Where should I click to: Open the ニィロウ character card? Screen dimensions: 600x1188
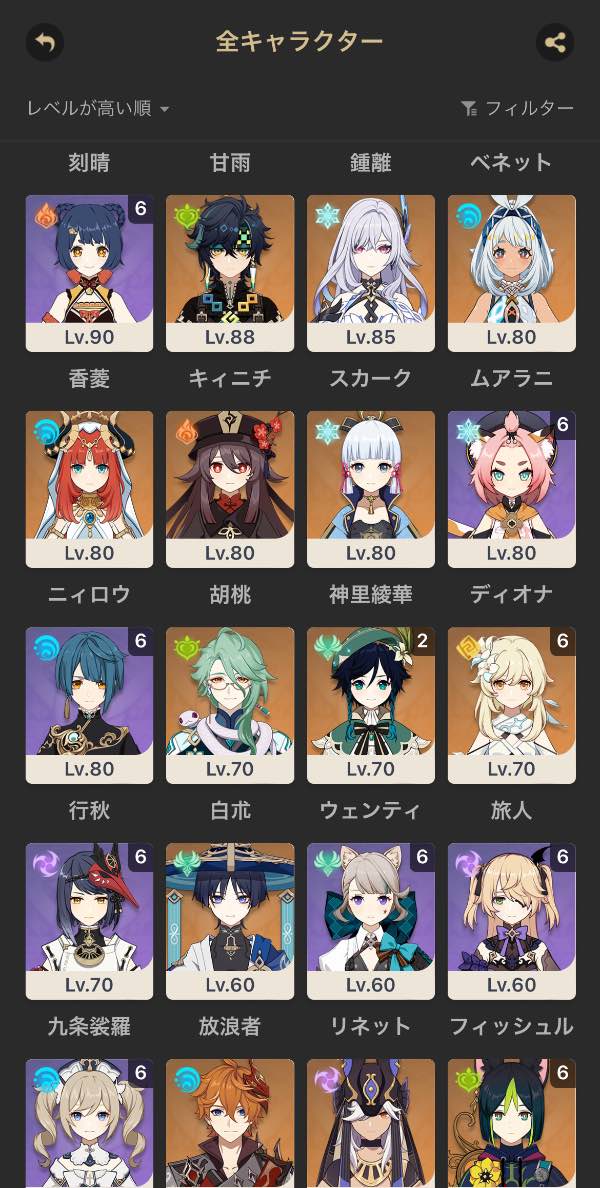(x=89, y=489)
